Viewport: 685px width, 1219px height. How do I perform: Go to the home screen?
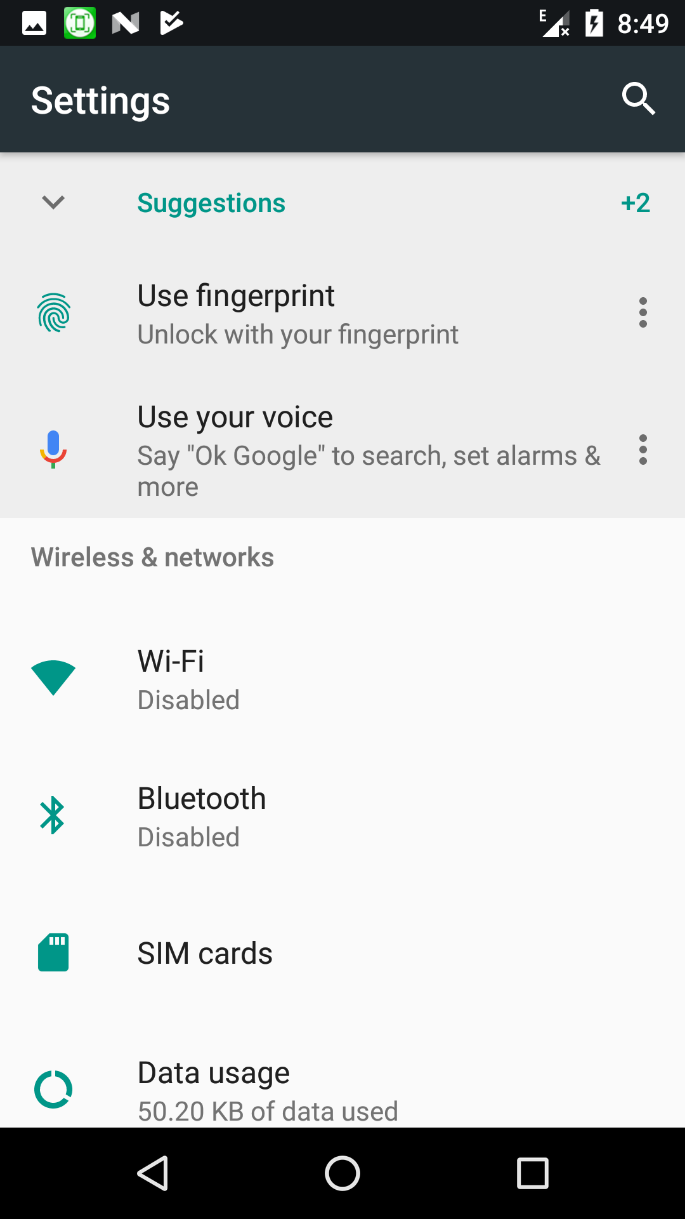(342, 1173)
